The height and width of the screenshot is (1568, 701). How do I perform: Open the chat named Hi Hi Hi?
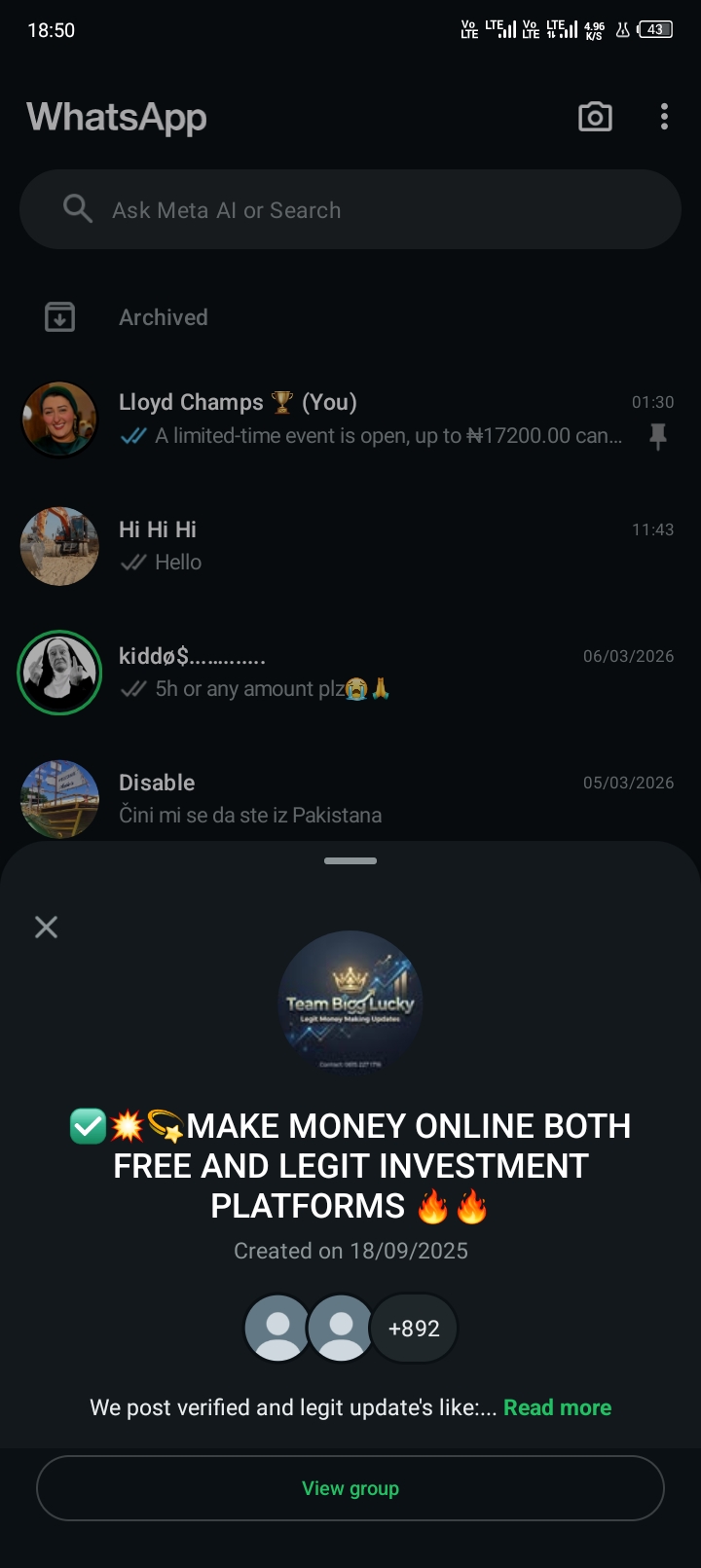(x=370, y=546)
